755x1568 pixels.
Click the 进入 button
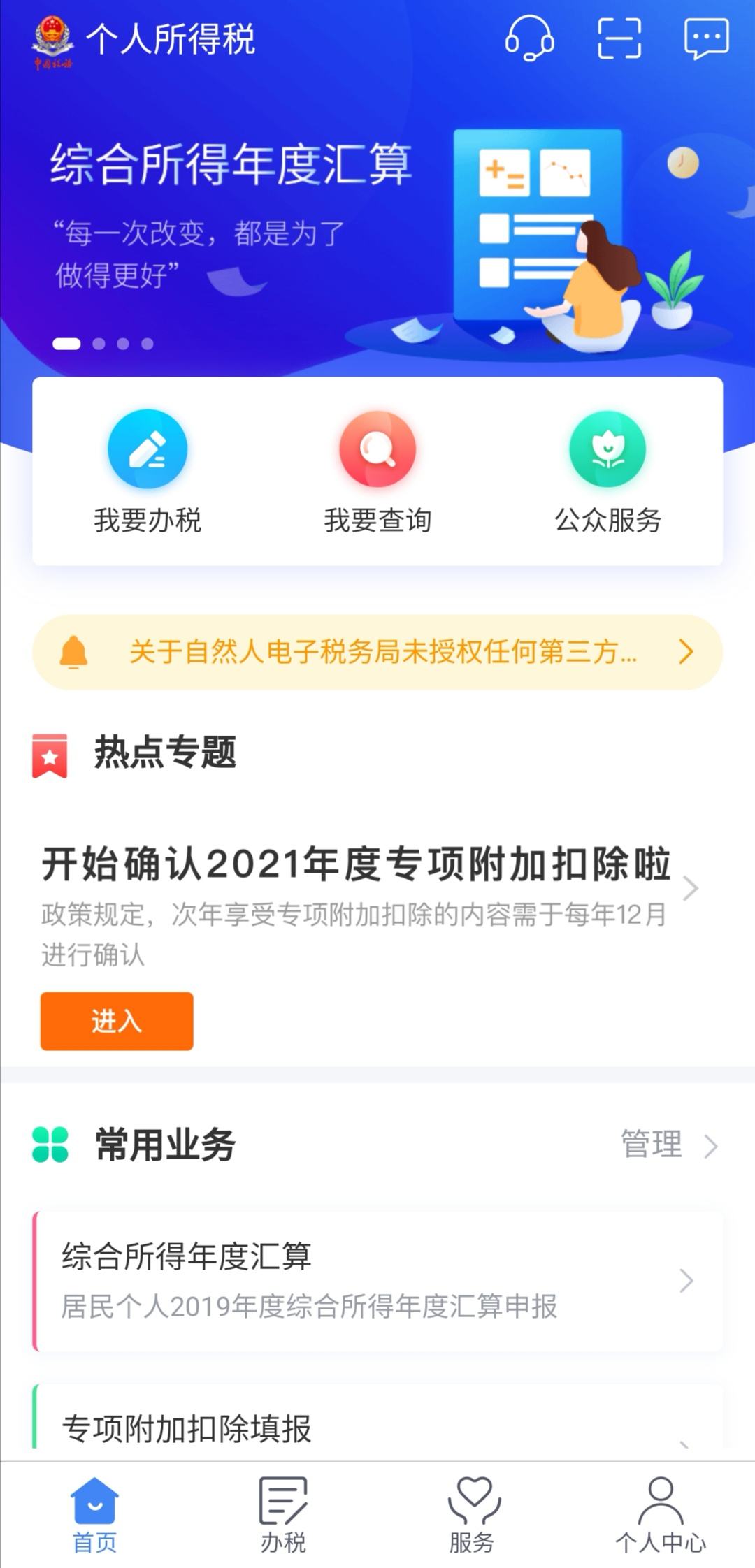[116, 1022]
